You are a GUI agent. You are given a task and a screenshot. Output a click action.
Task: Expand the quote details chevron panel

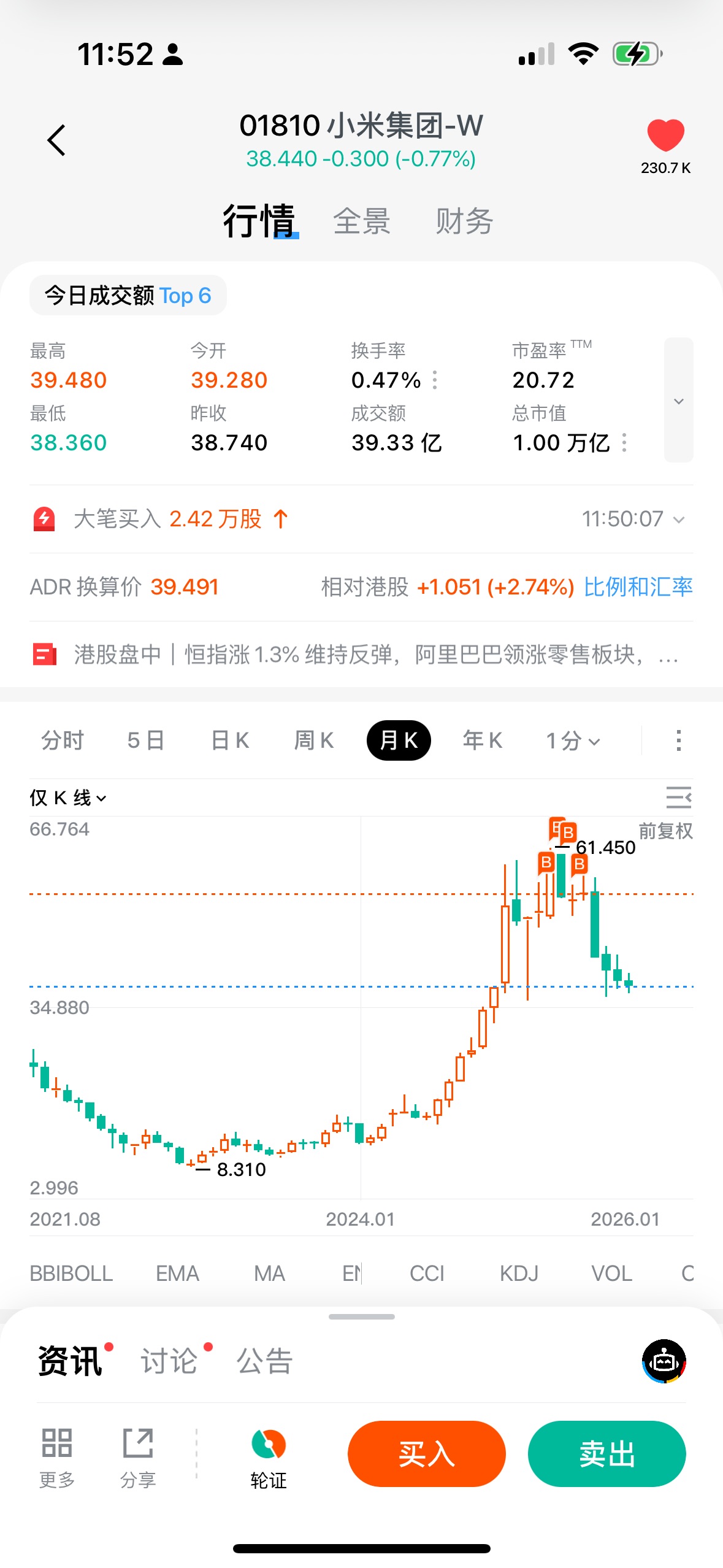678,401
